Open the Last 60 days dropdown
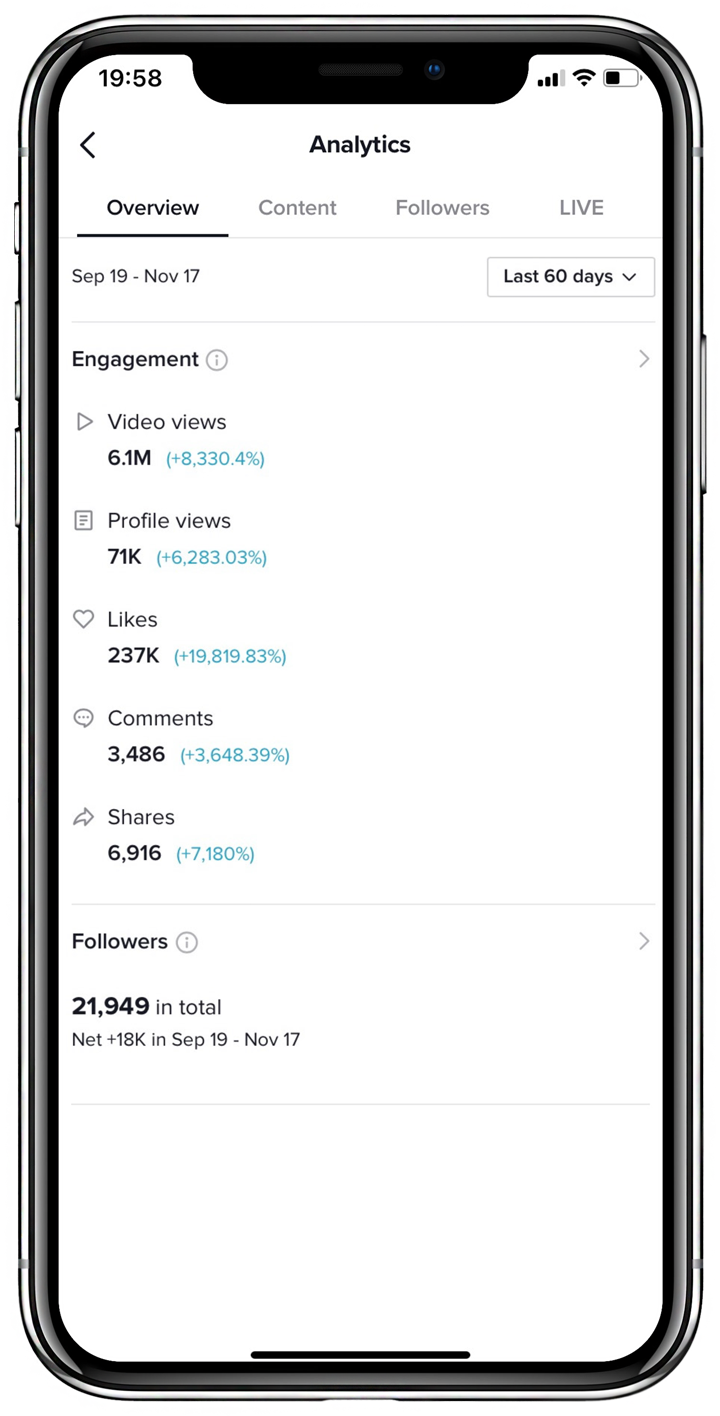Image resolution: width=720 pixels, height=1416 pixels. [570, 277]
